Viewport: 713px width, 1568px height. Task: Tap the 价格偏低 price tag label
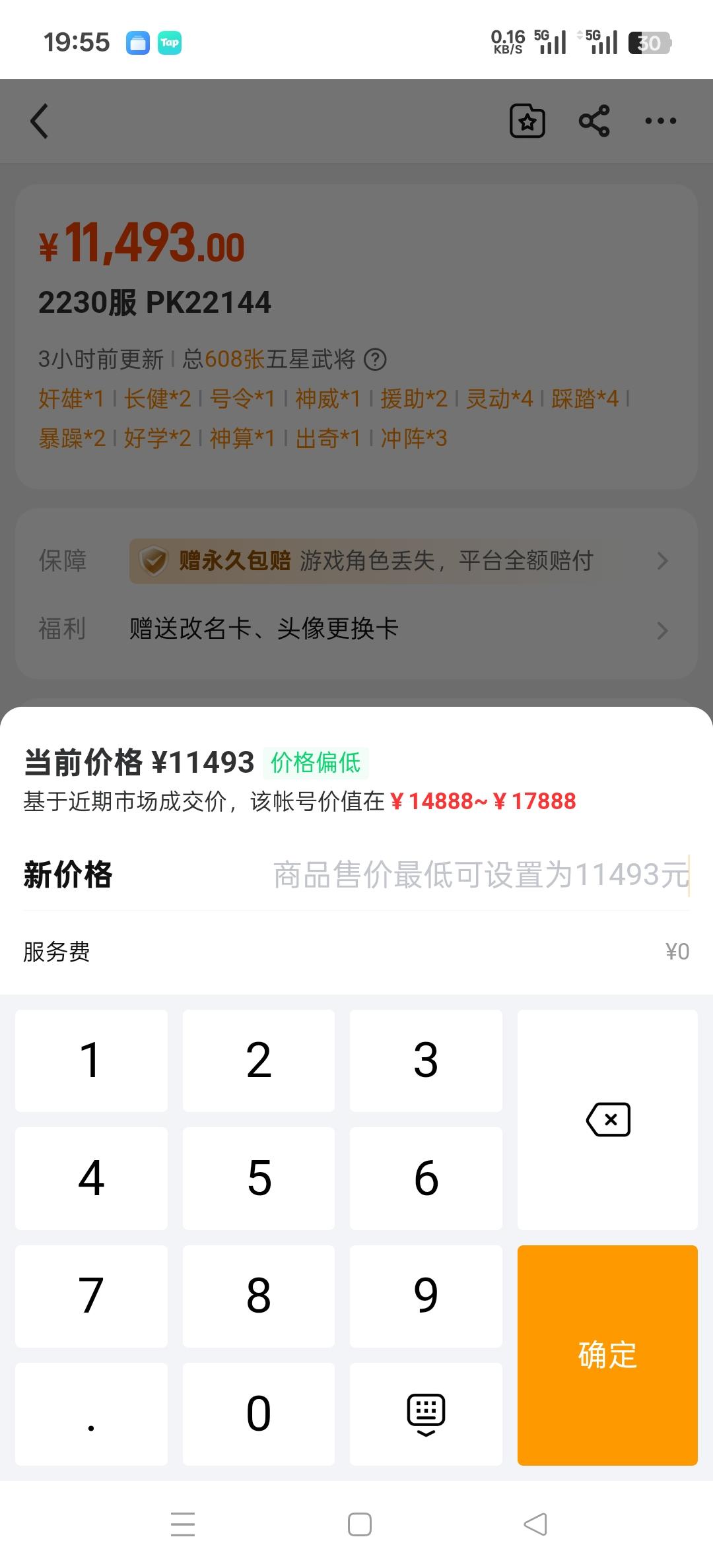(x=316, y=762)
